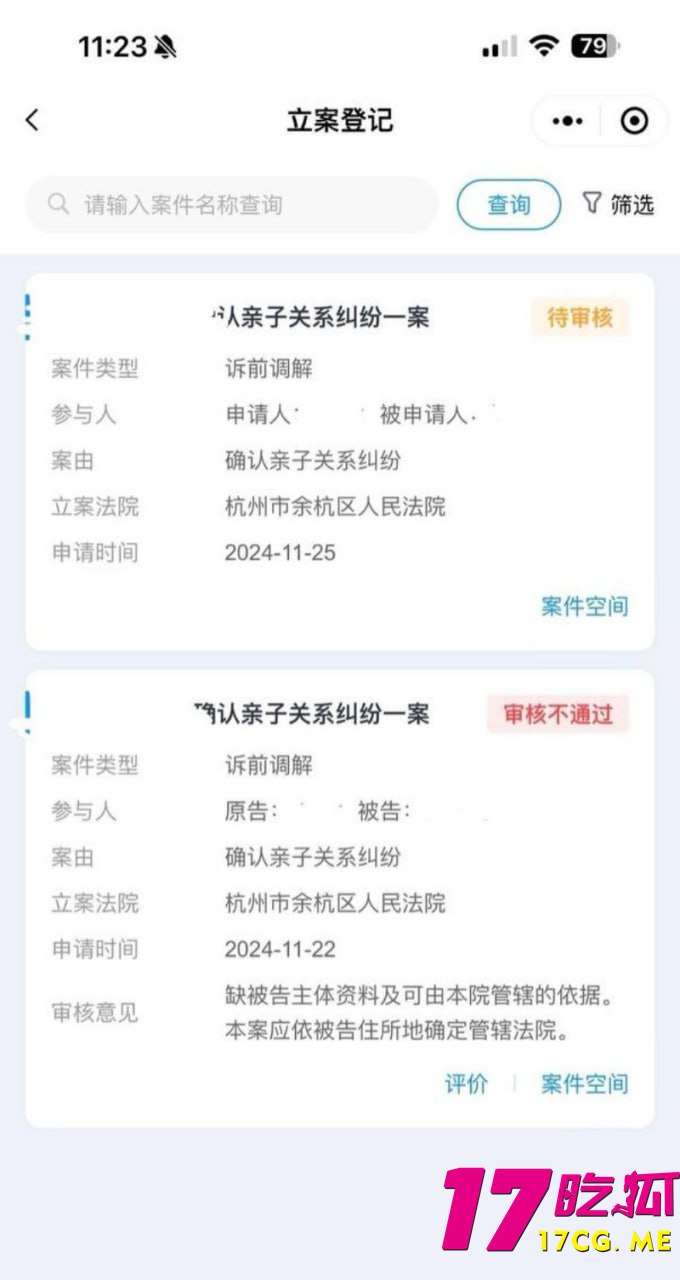This screenshot has width=680, height=1280.
Task: Open 案件空间 for the 审核不通过 case
Action: [x=584, y=1083]
